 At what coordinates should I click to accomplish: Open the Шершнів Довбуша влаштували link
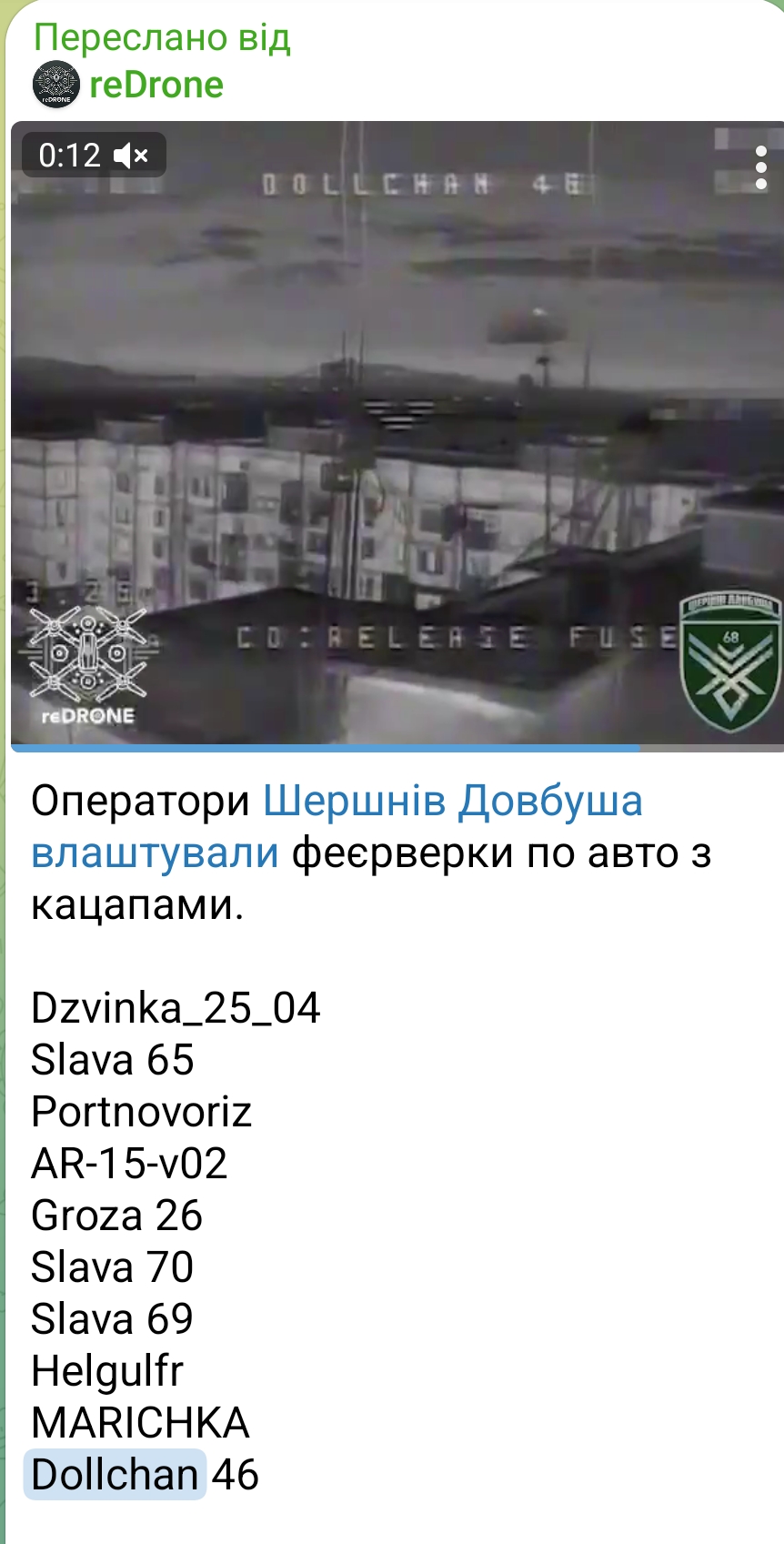337,827
